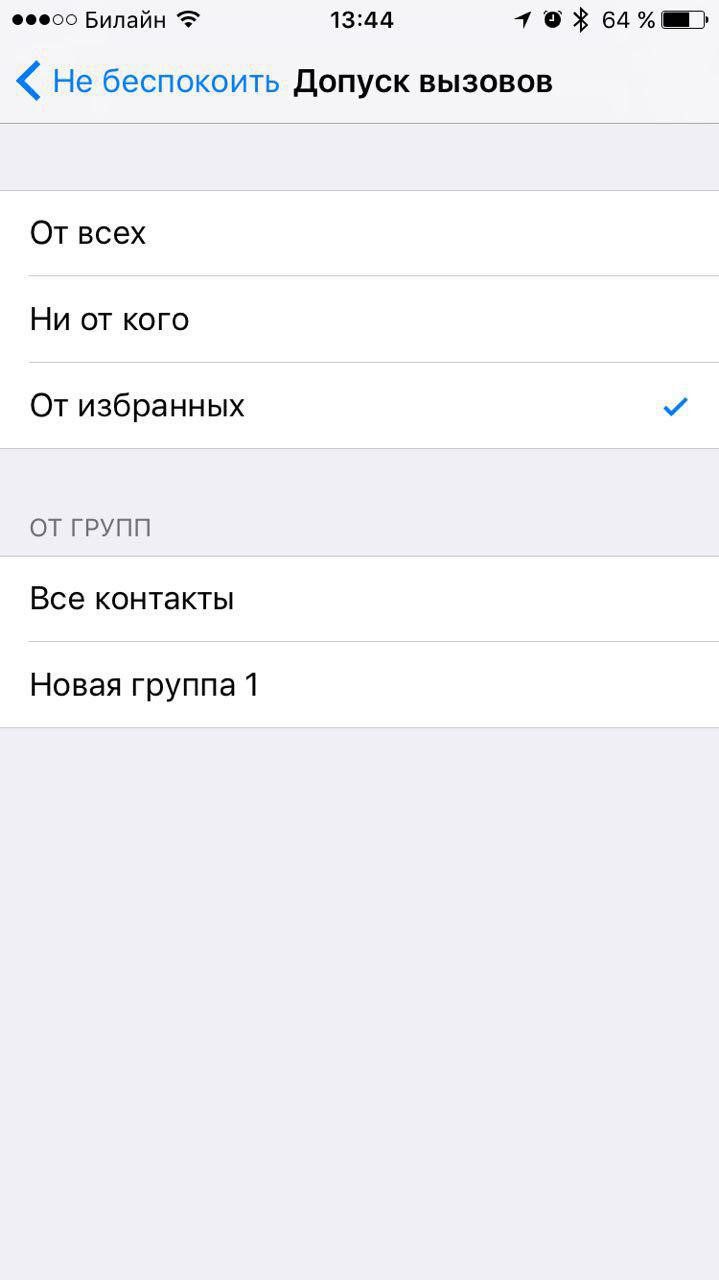Screen dimensions: 719x1280
Task: Tap the От избранных option
Action: pos(360,405)
